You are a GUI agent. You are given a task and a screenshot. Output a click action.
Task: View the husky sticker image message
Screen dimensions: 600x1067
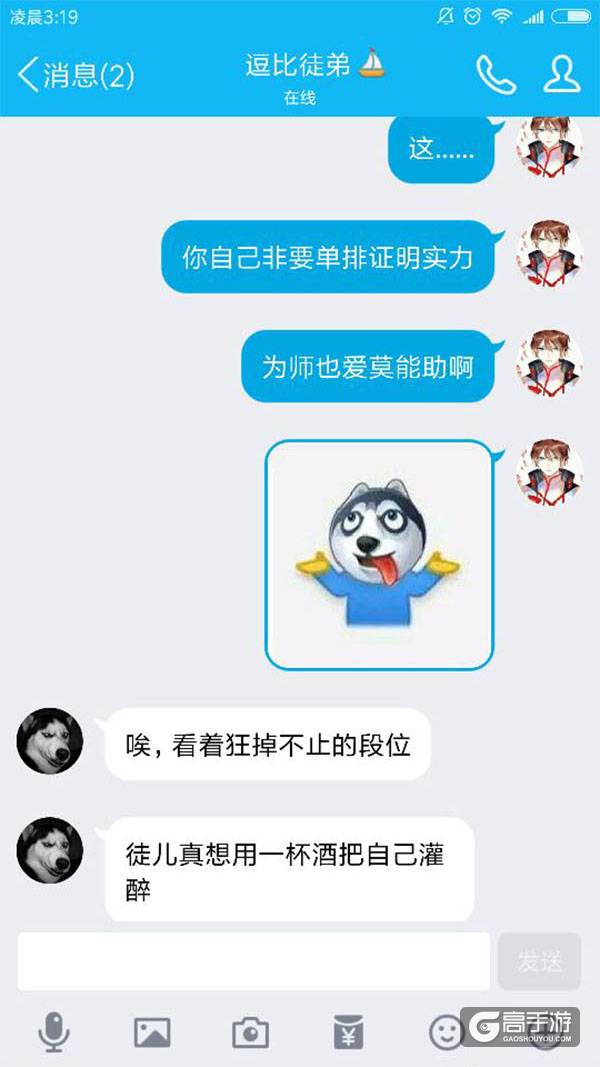pos(379,554)
